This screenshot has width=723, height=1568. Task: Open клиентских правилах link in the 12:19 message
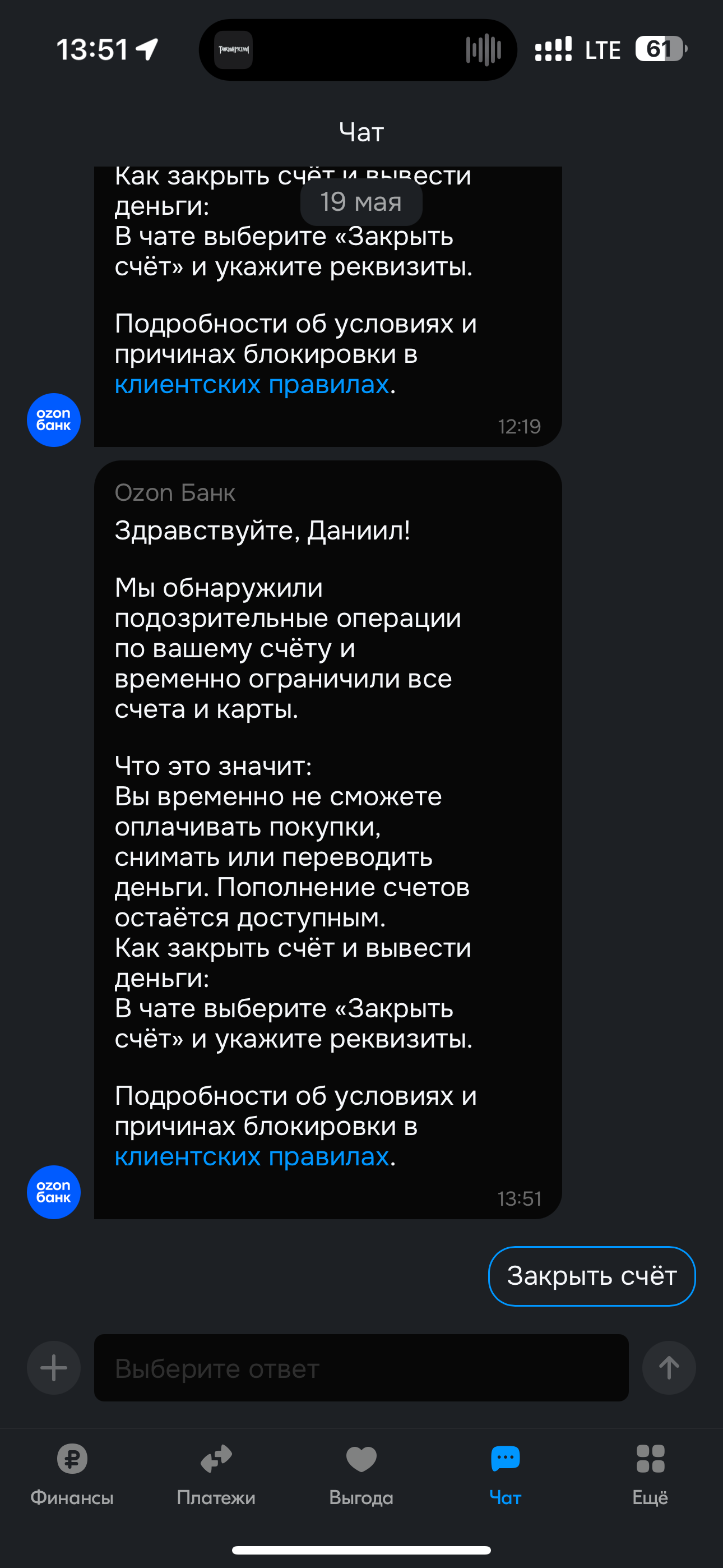[x=251, y=384]
